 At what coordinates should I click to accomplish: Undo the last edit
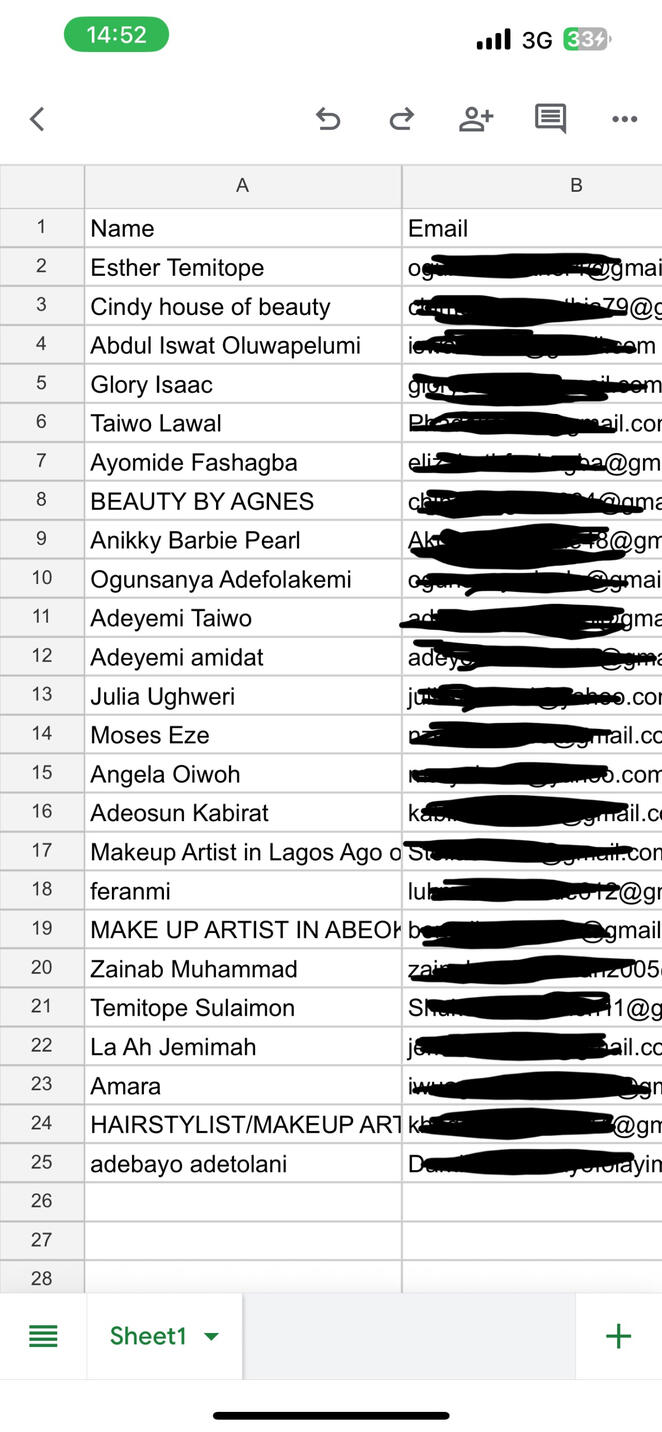pos(328,119)
